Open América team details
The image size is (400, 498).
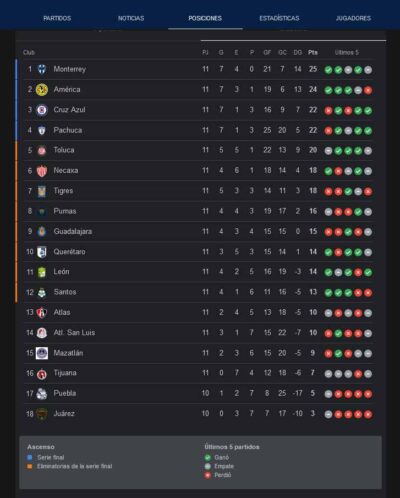pos(198,90)
